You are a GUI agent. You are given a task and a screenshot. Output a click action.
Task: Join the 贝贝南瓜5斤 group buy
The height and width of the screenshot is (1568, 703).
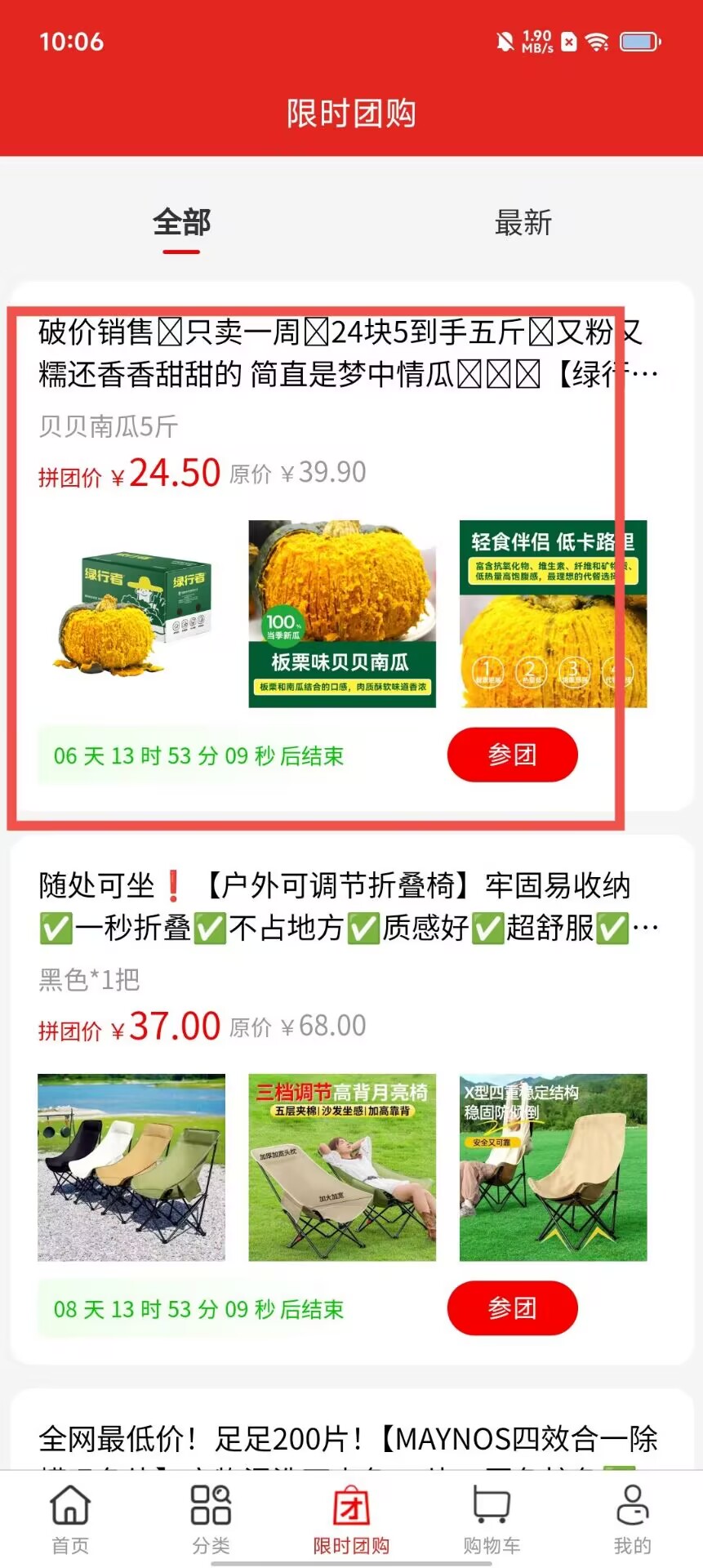[x=512, y=755]
